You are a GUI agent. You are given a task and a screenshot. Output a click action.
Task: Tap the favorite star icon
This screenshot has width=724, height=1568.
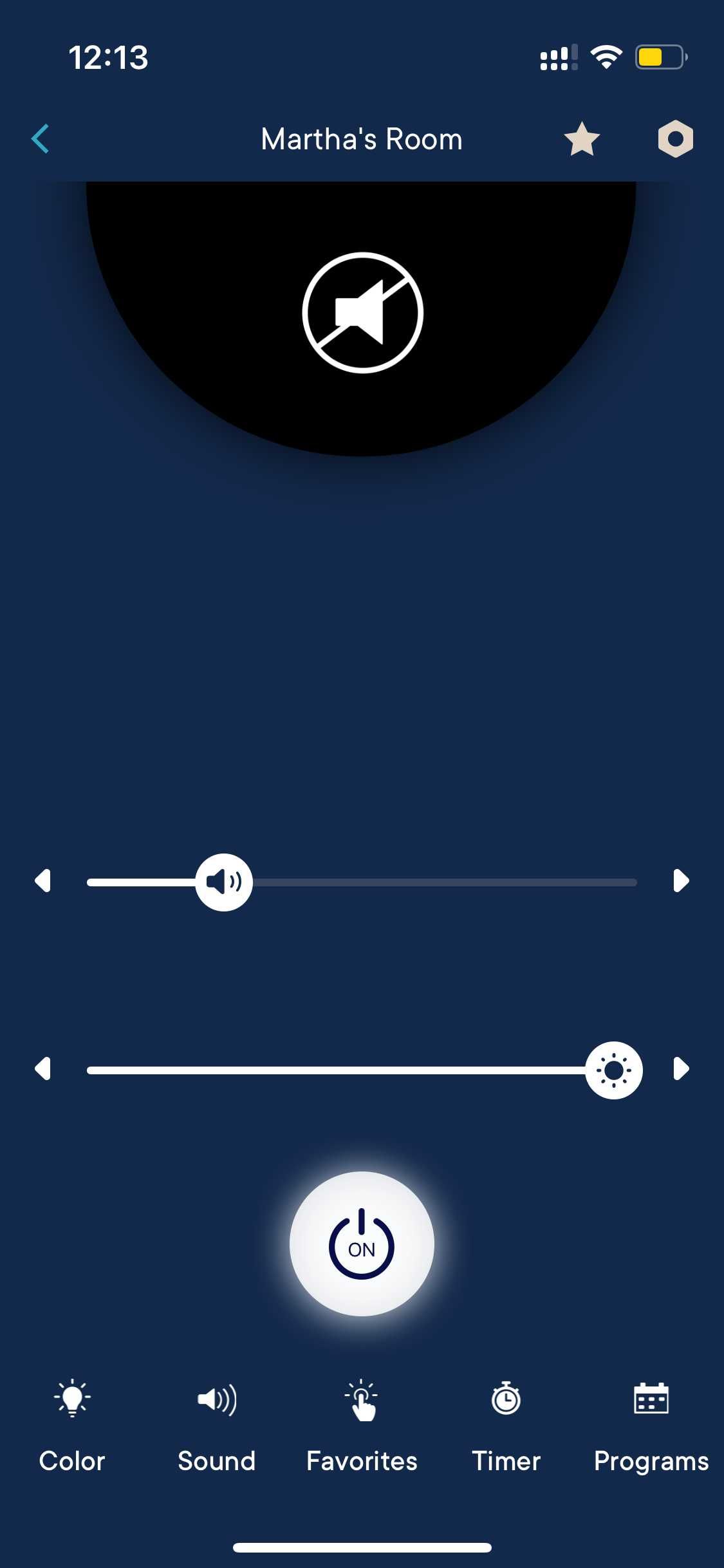(x=582, y=139)
